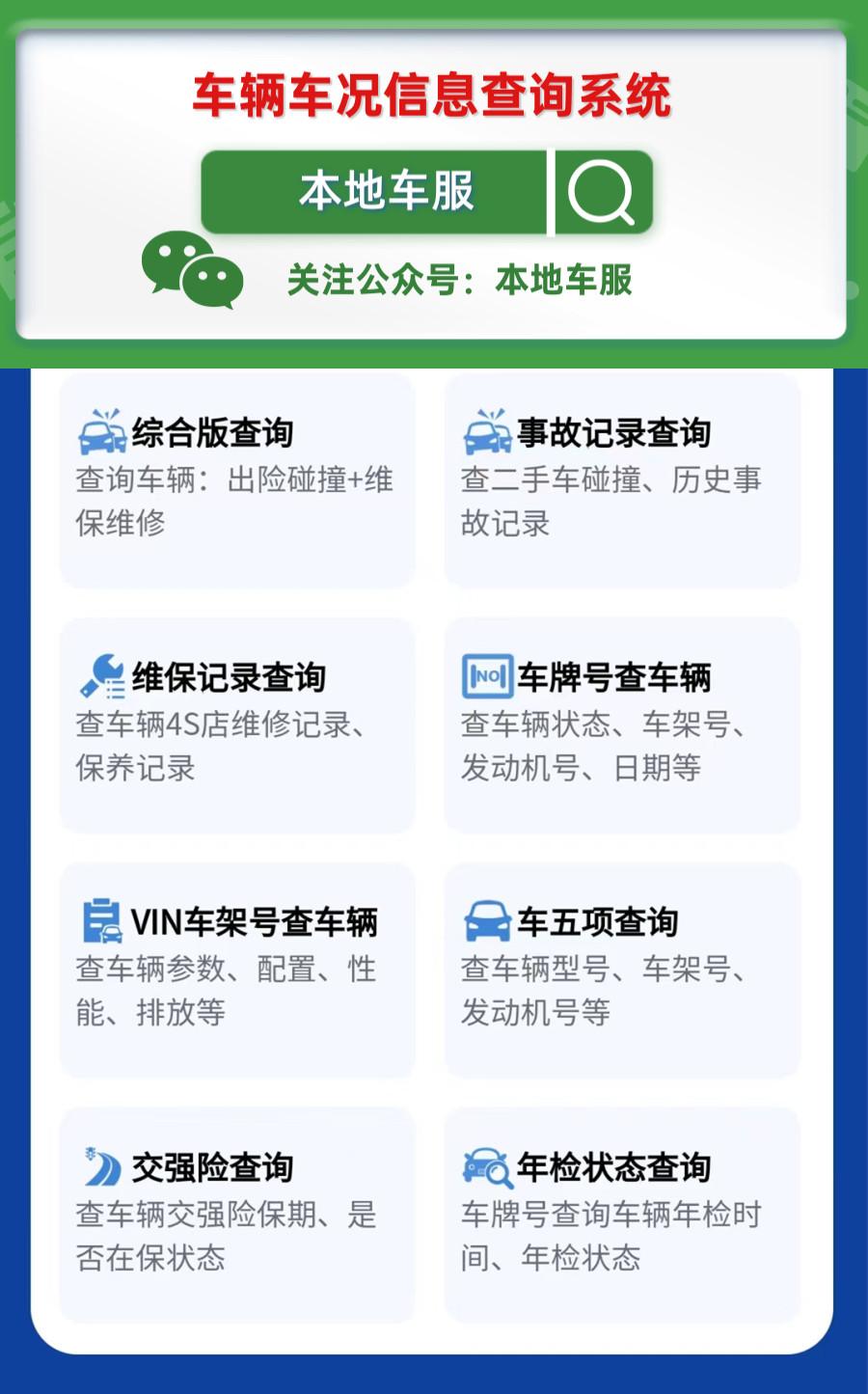Viewport: 868px width, 1394px height.
Task: Select the VIN车架号查车辆 clipboard icon
Action: coord(99,921)
